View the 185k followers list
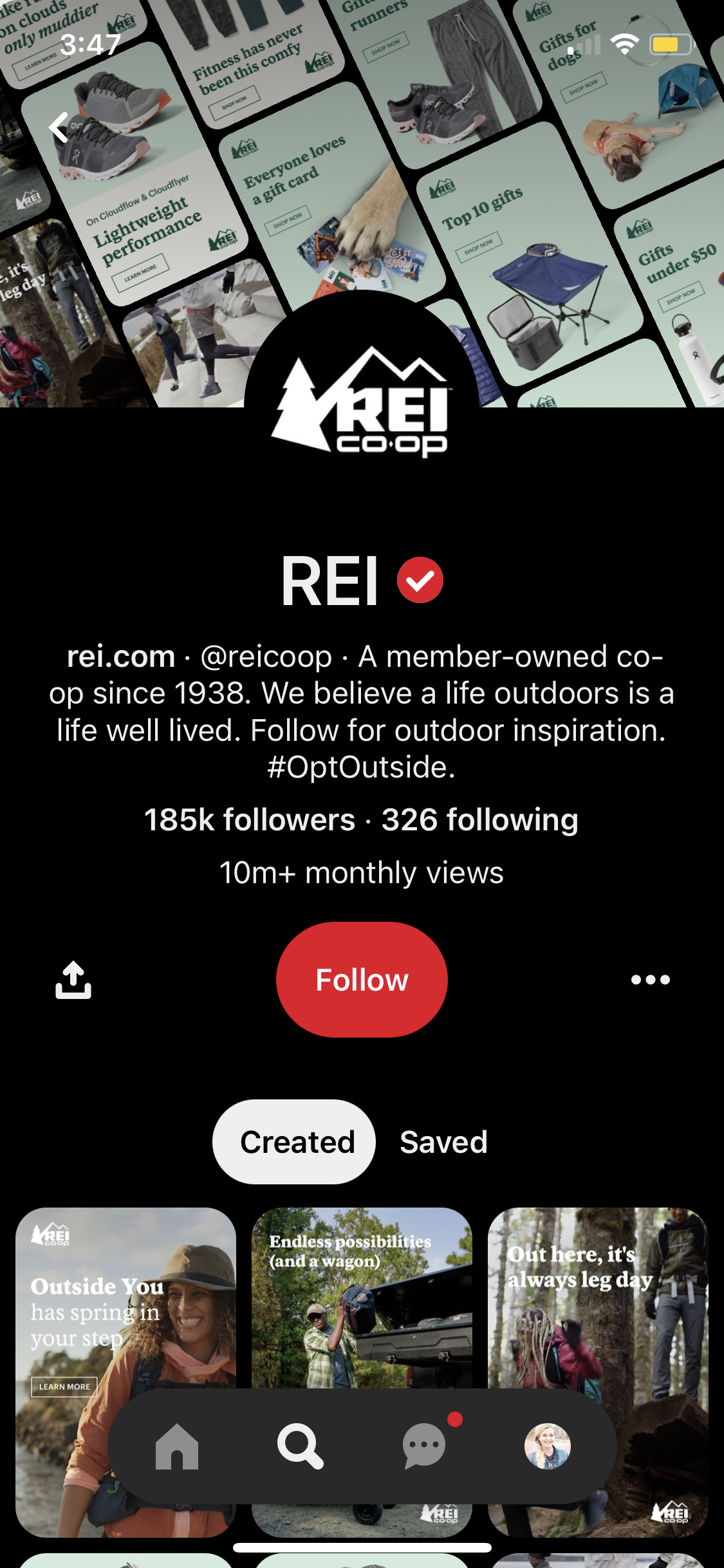 [x=250, y=820]
